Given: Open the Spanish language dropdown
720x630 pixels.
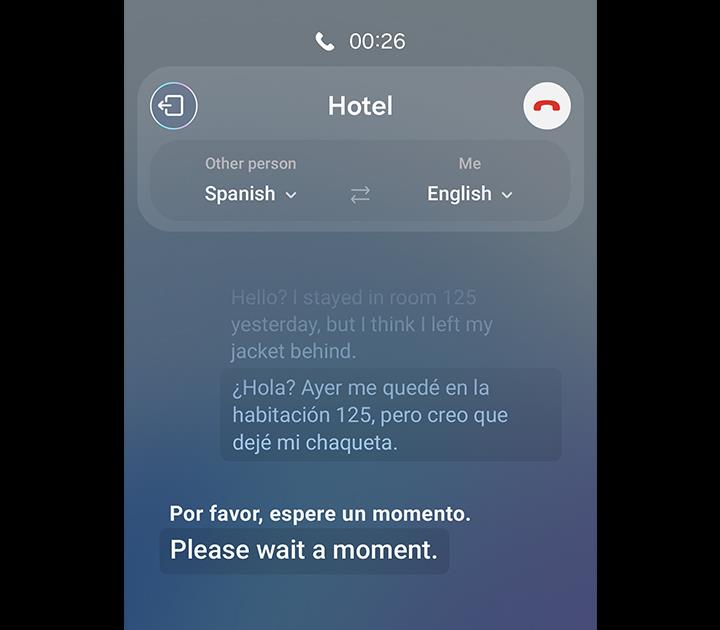Looking at the screenshot, I should pos(251,194).
